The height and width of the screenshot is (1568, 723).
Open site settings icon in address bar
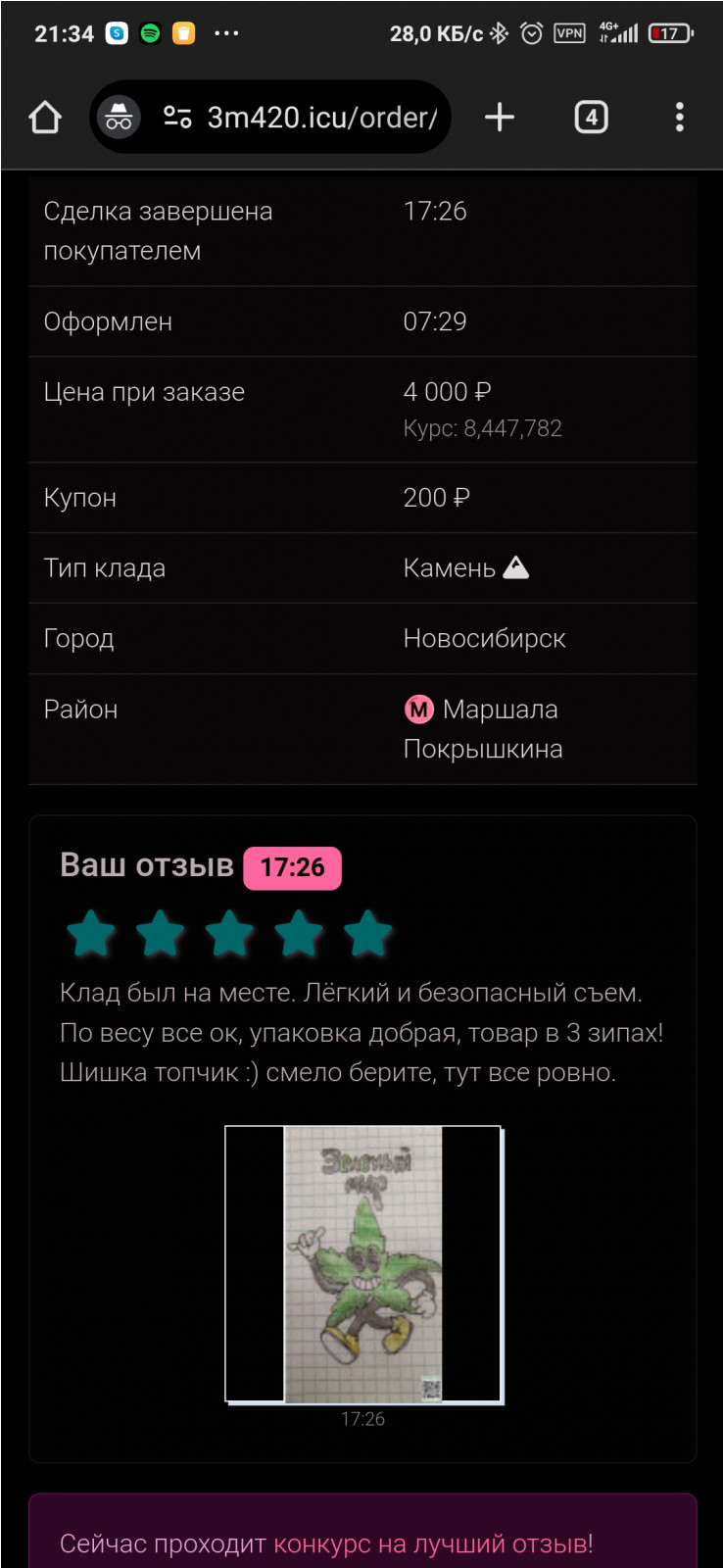click(x=177, y=118)
